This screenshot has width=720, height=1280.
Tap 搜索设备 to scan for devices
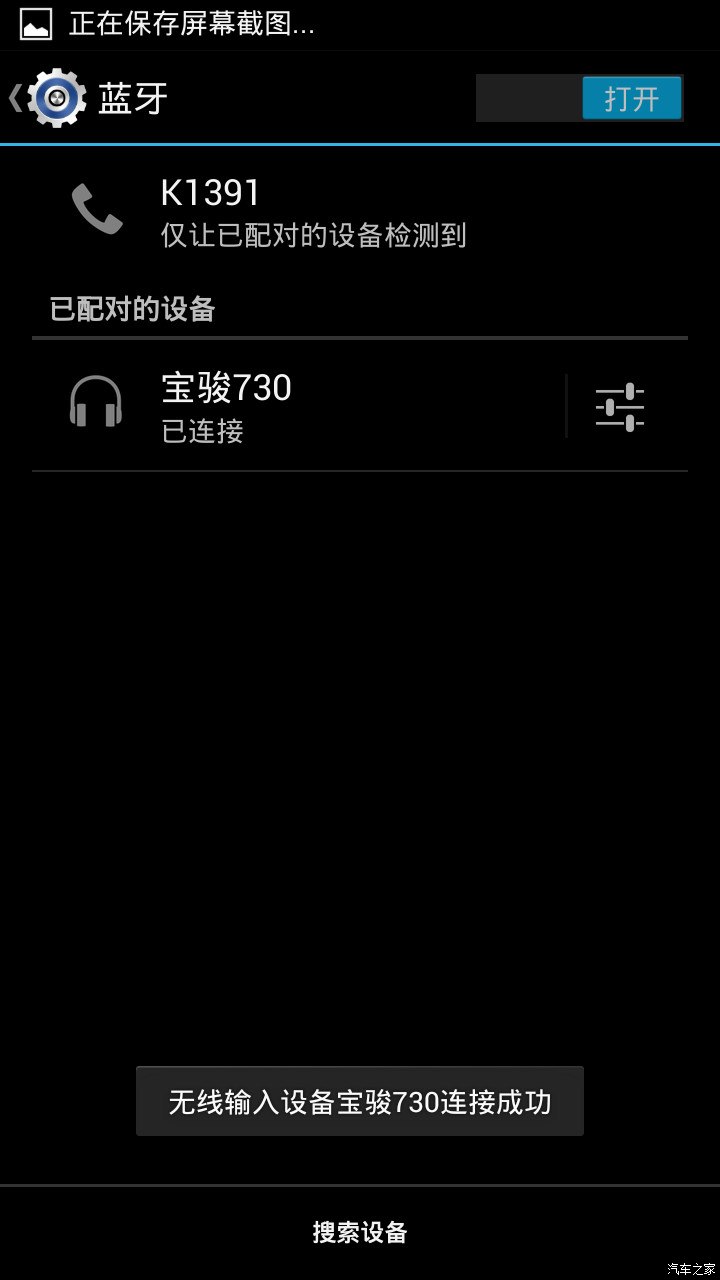[x=360, y=1232]
